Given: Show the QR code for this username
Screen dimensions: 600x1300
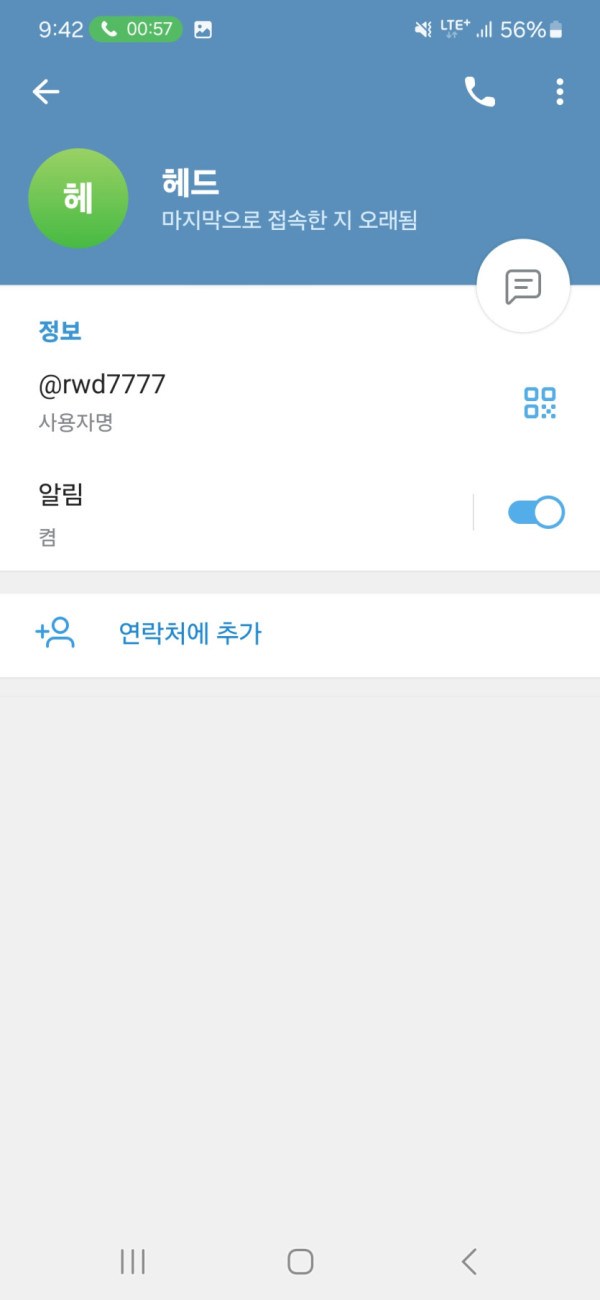Looking at the screenshot, I should [x=540, y=403].
